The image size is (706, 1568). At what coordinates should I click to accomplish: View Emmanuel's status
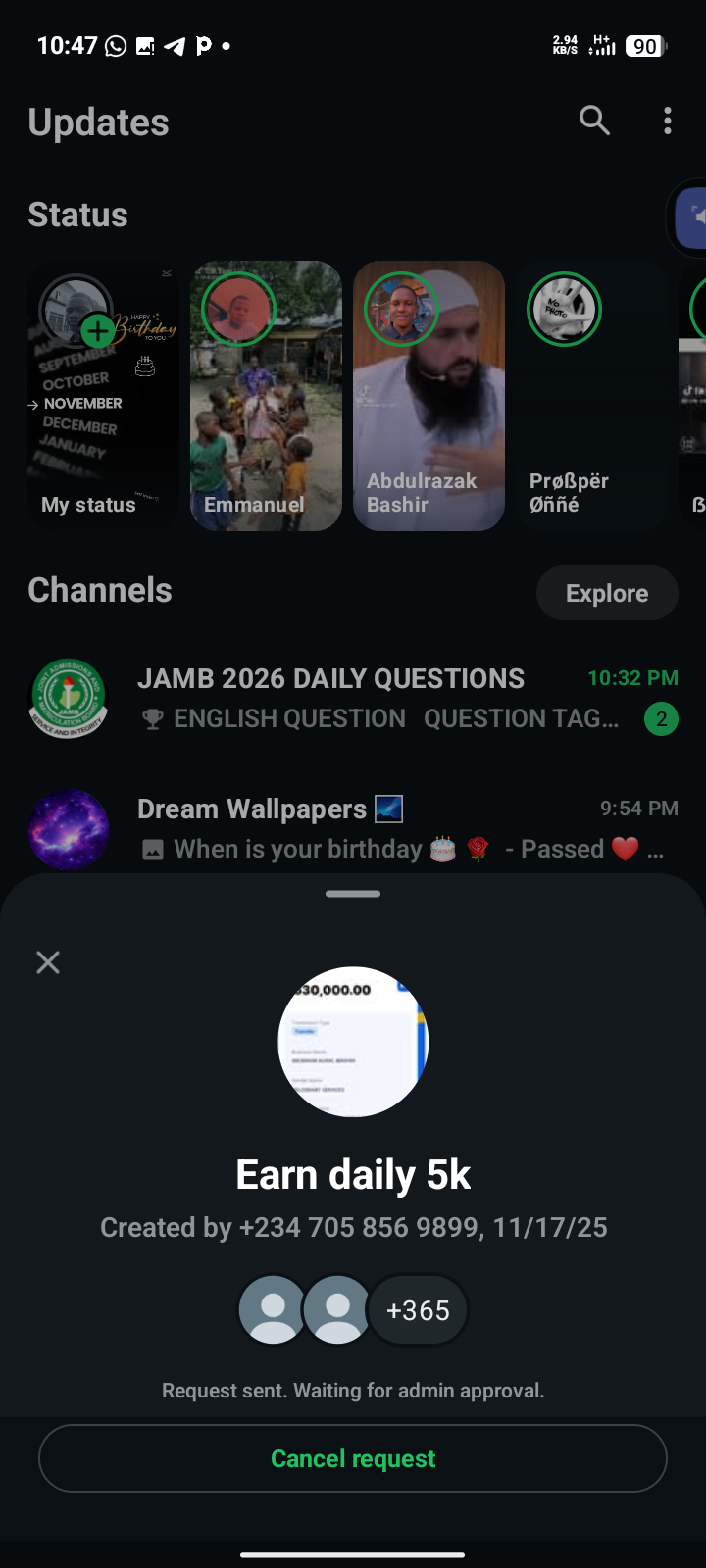[266, 396]
